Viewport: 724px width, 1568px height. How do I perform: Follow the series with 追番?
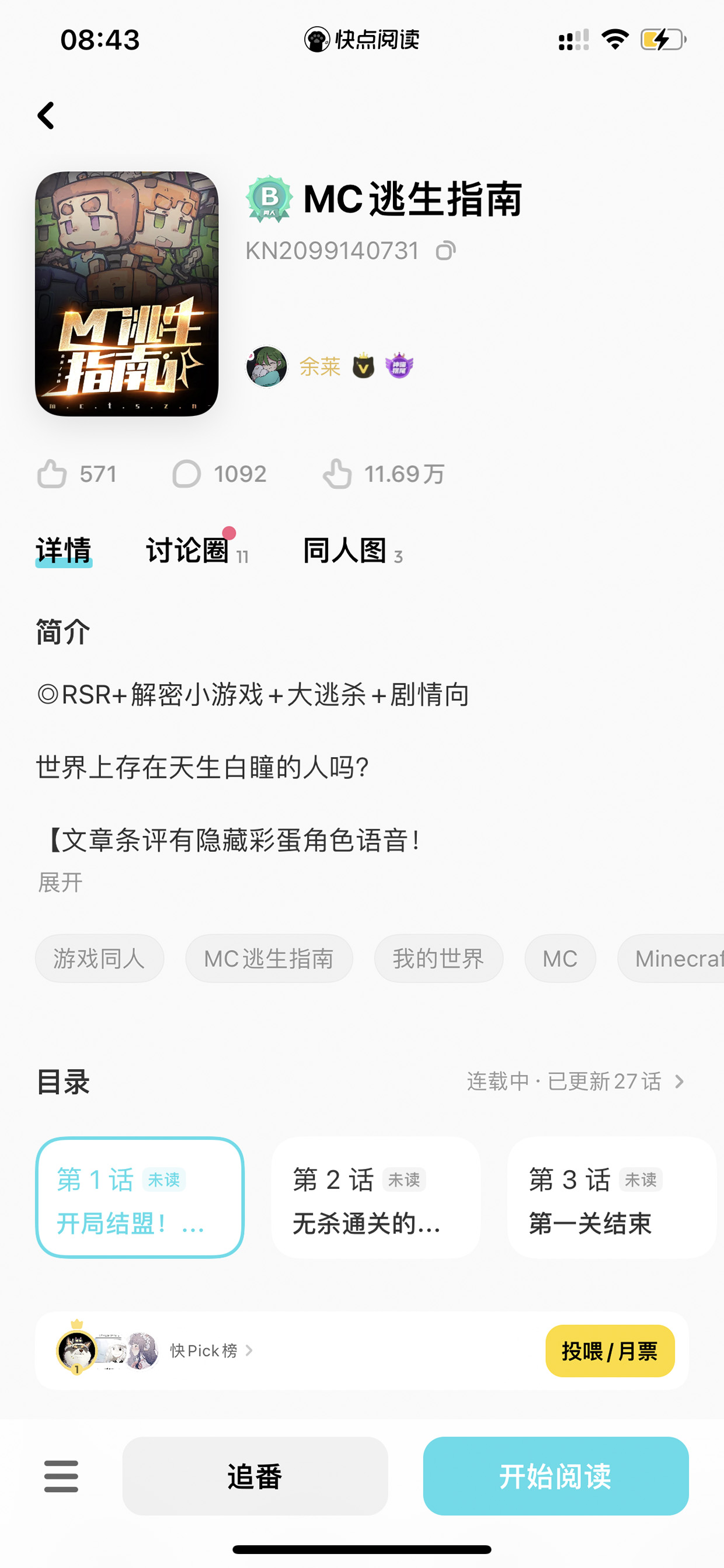[x=255, y=1476]
